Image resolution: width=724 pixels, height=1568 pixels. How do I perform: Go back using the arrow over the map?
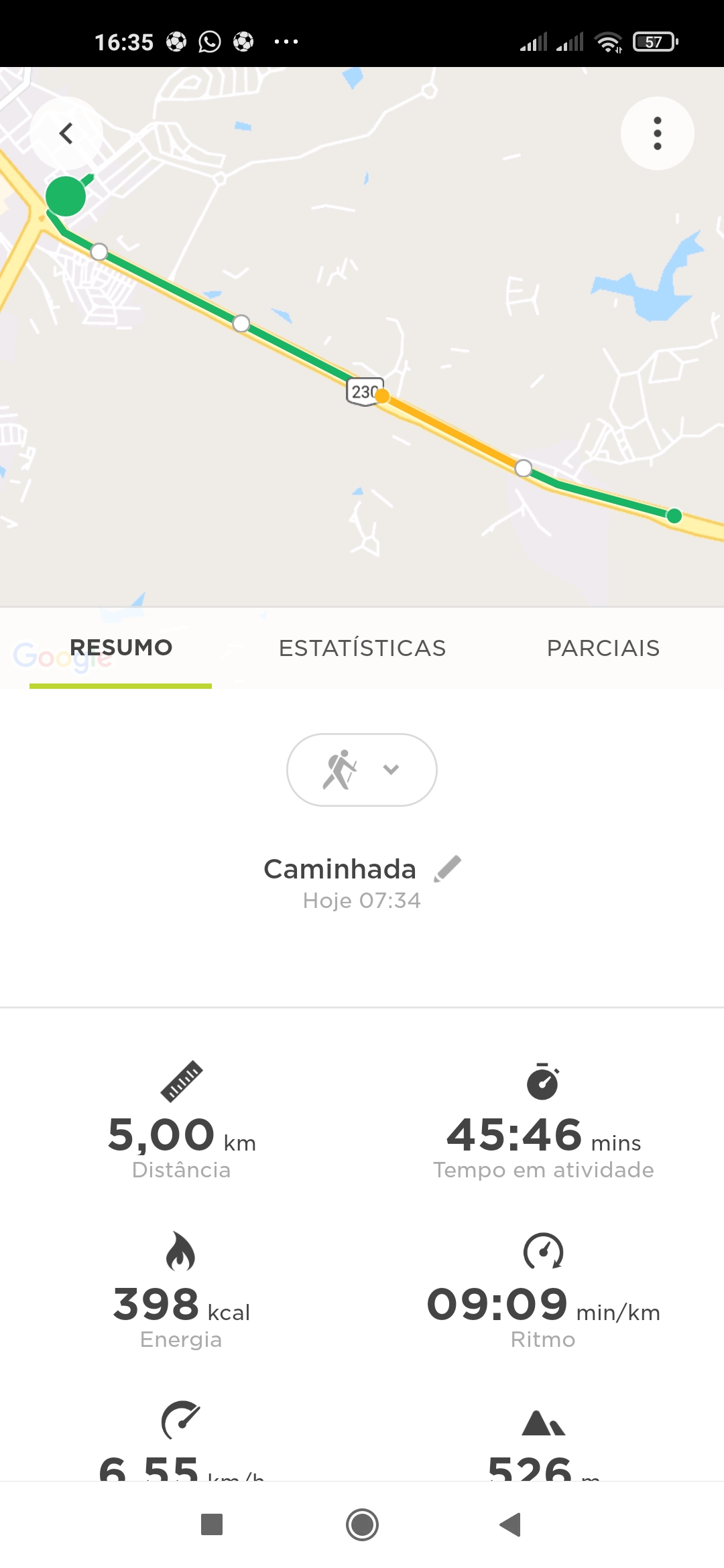(66, 133)
